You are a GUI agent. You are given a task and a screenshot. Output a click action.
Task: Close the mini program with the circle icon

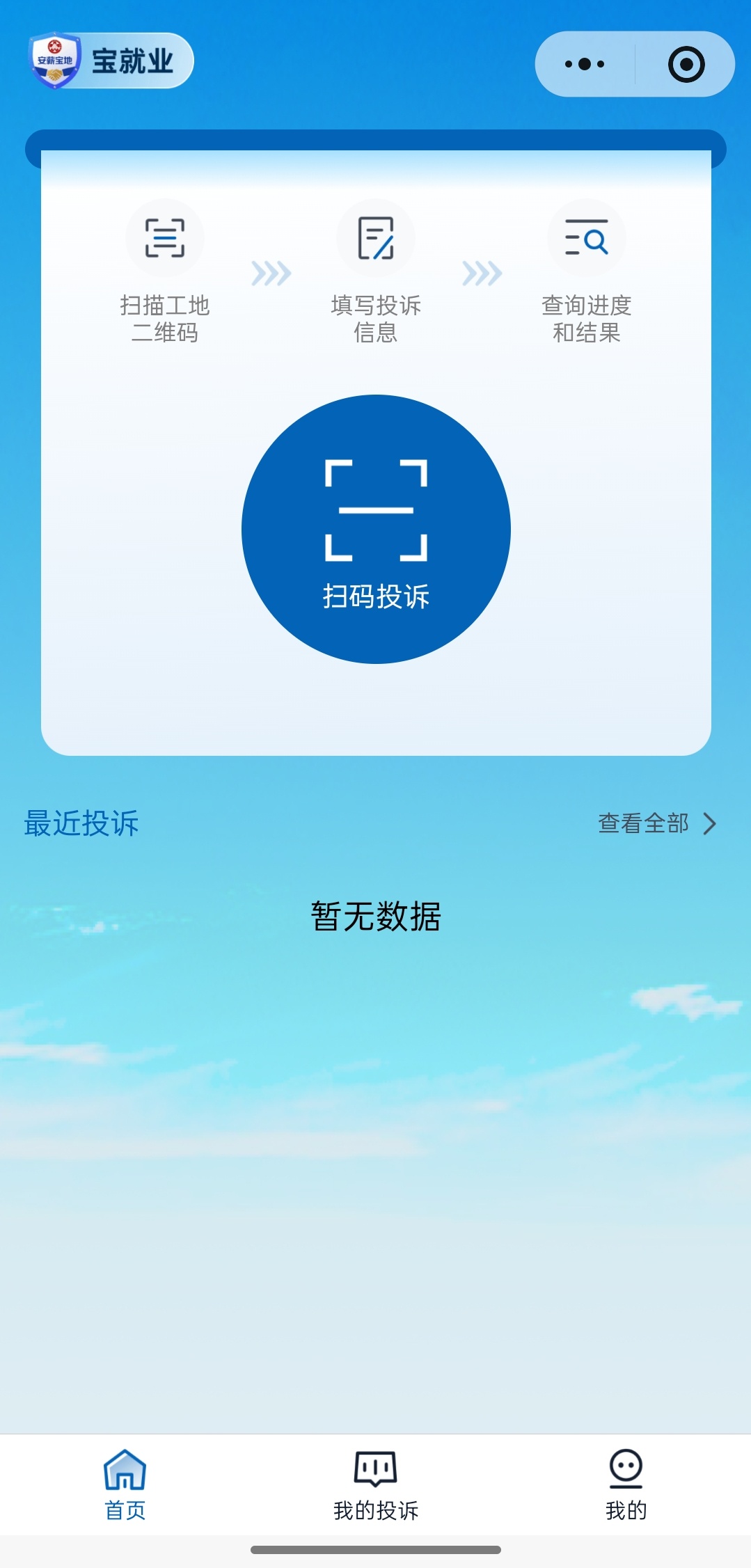click(x=686, y=65)
